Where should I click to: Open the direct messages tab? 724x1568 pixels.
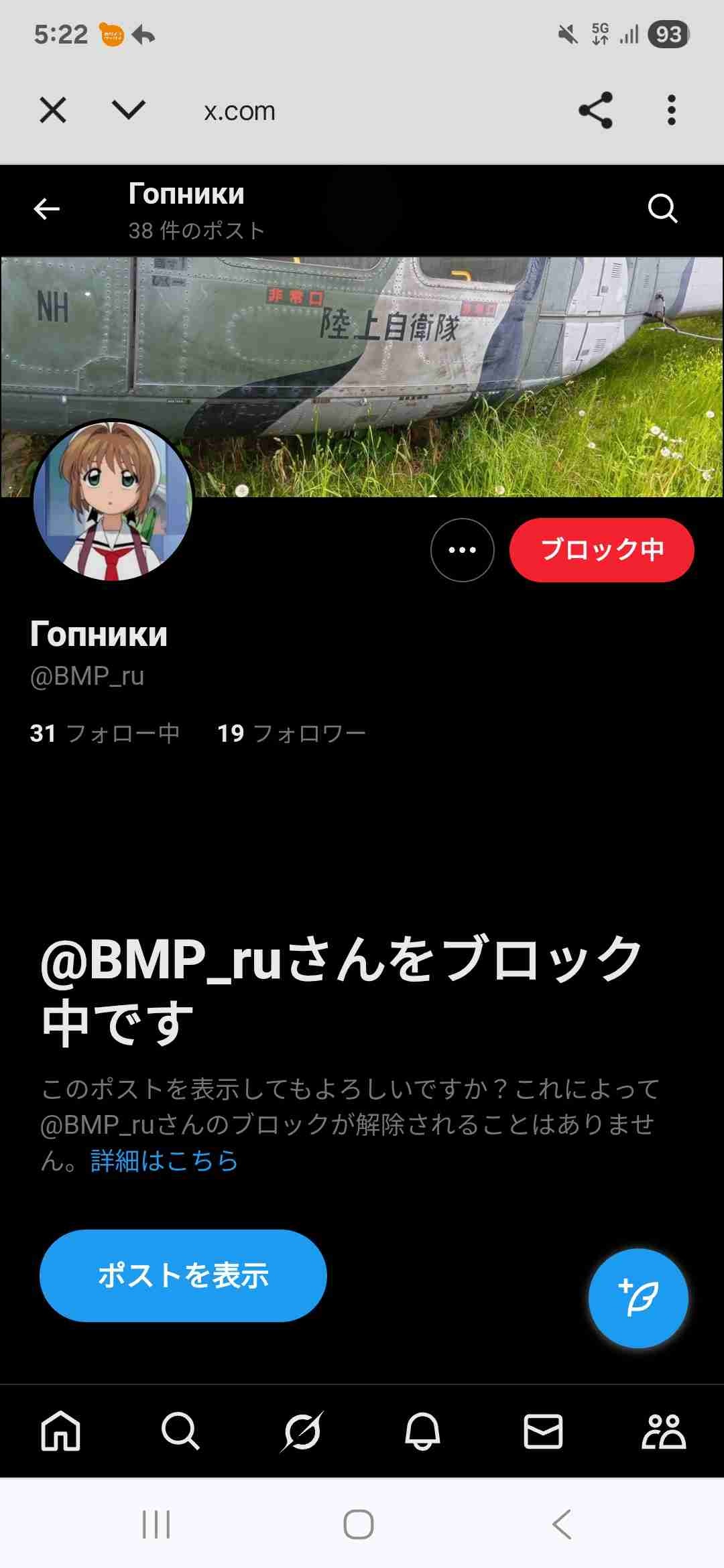click(543, 1431)
